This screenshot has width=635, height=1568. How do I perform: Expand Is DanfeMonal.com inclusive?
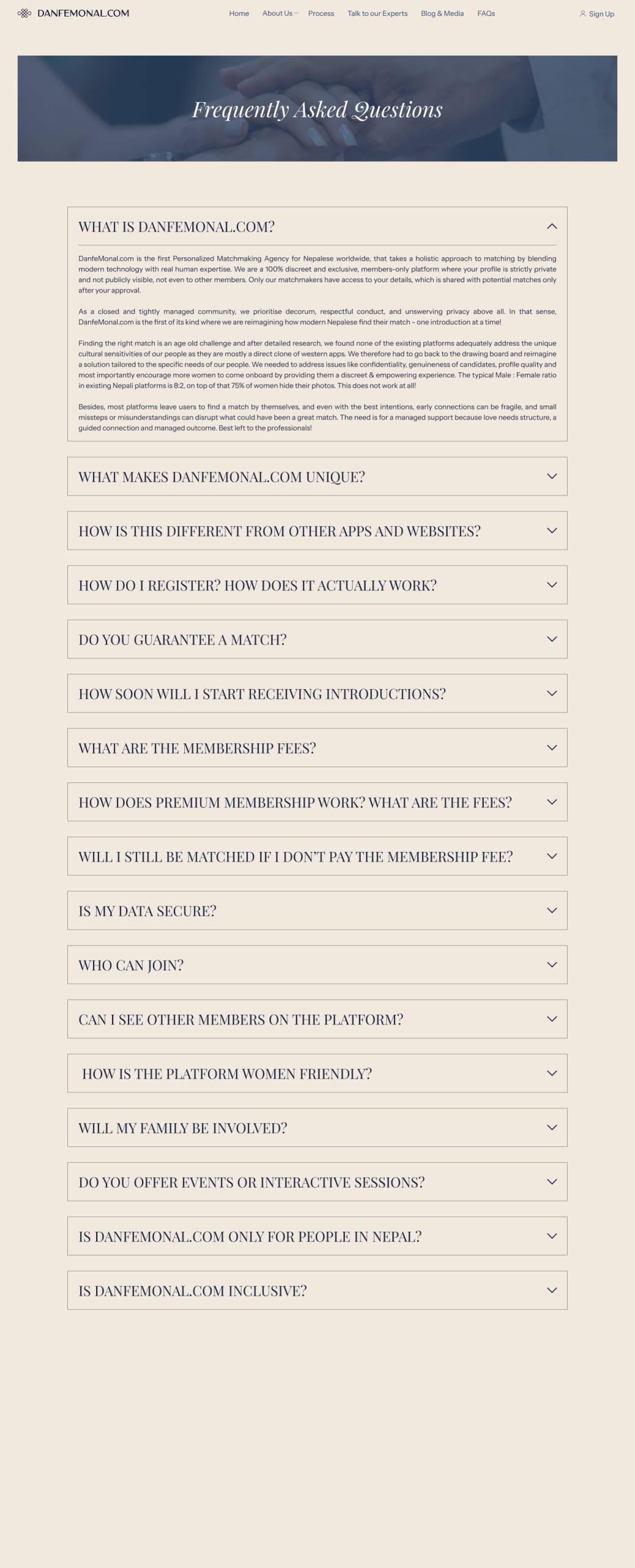point(317,1291)
